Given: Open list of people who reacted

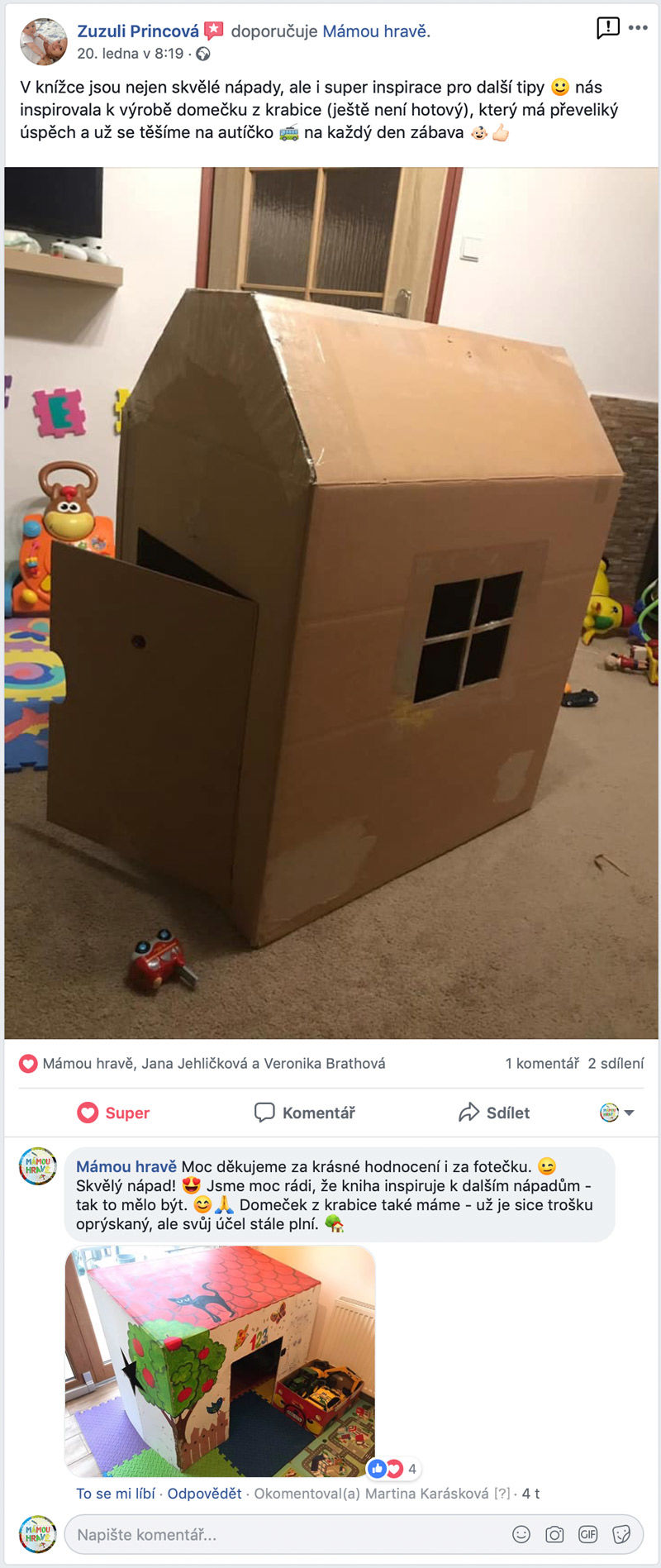Looking at the screenshot, I should (213, 1063).
